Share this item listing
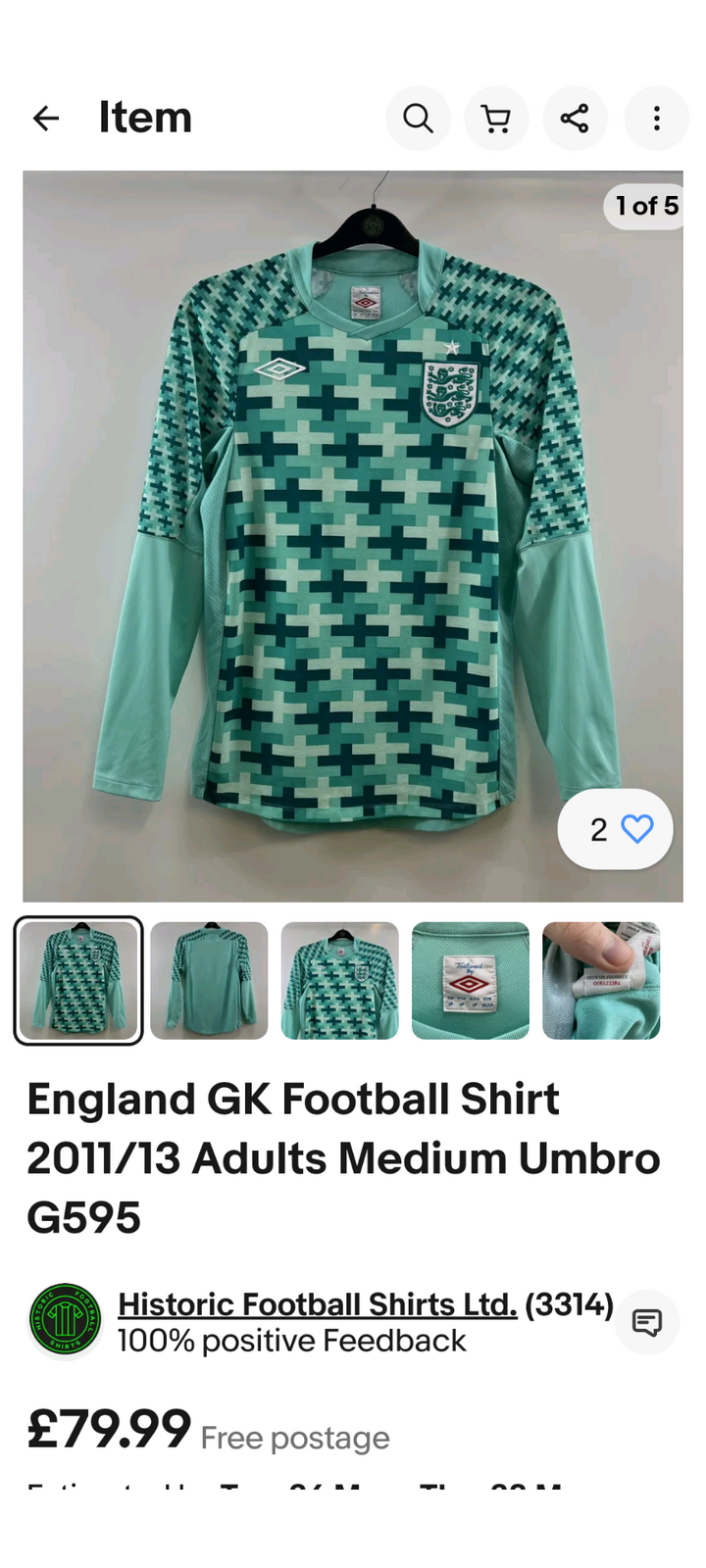This screenshot has width=706, height=1568. 575,119
